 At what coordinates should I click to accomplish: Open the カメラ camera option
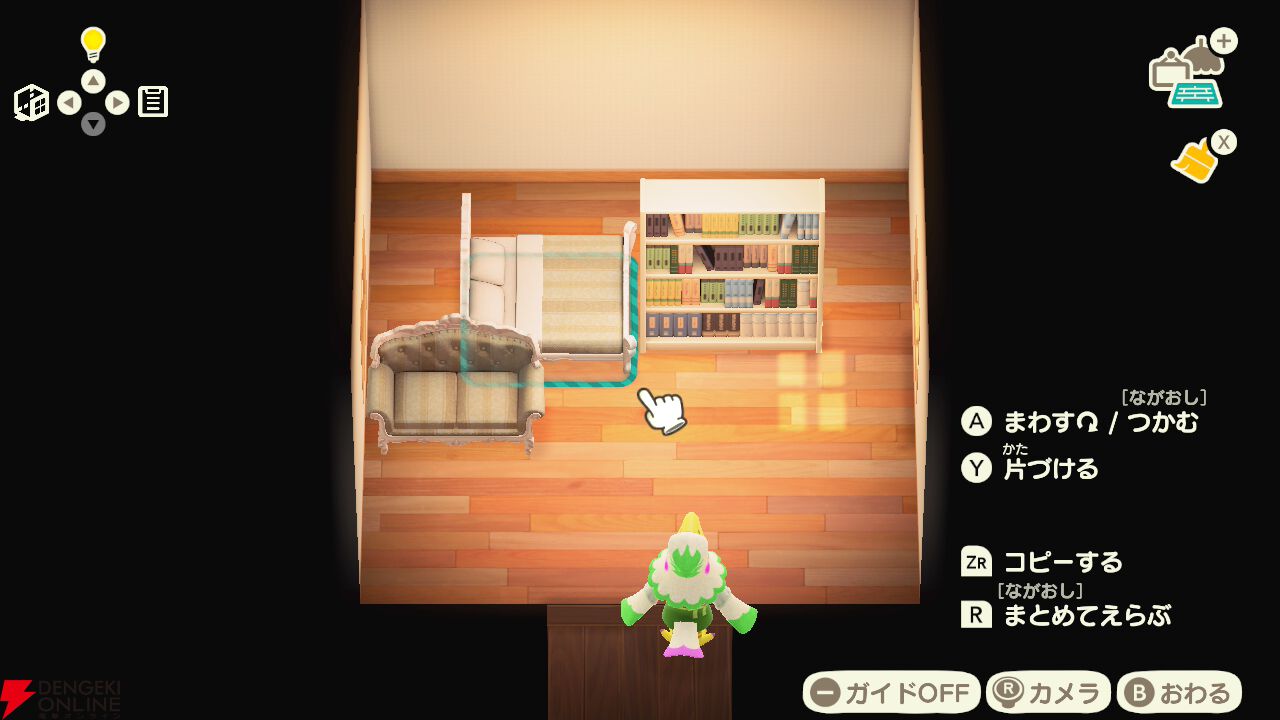click(1048, 692)
